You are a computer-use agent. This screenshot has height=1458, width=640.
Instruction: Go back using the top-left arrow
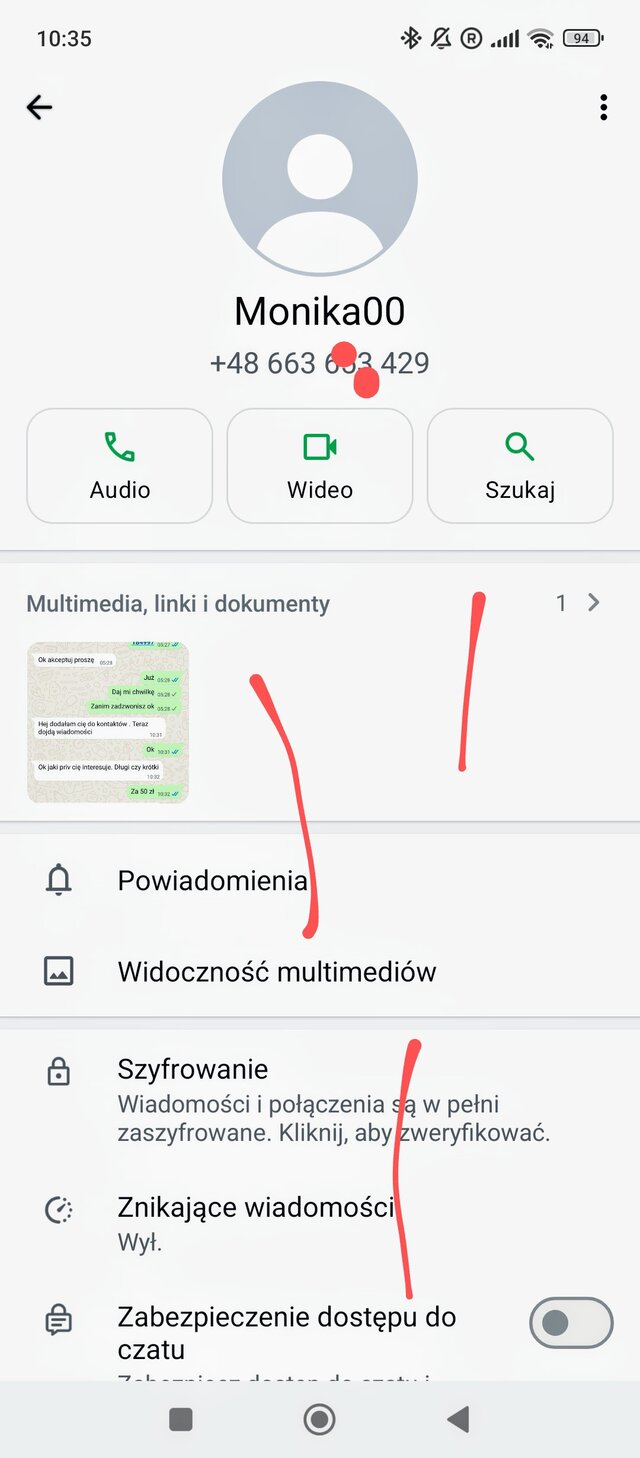pos(39,107)
